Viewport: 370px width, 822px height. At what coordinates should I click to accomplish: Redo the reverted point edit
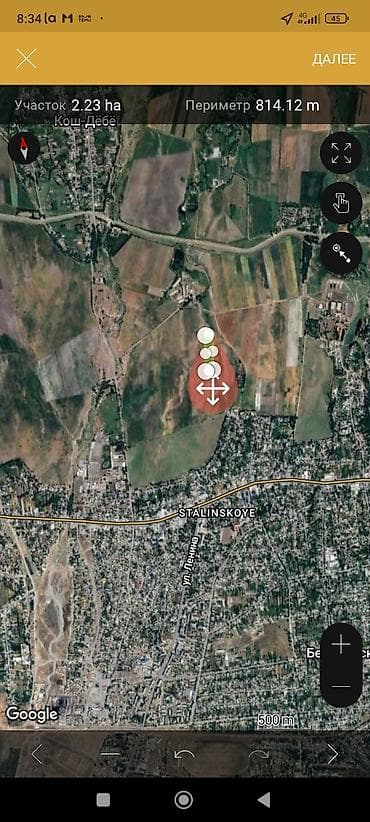click(258, 755)
